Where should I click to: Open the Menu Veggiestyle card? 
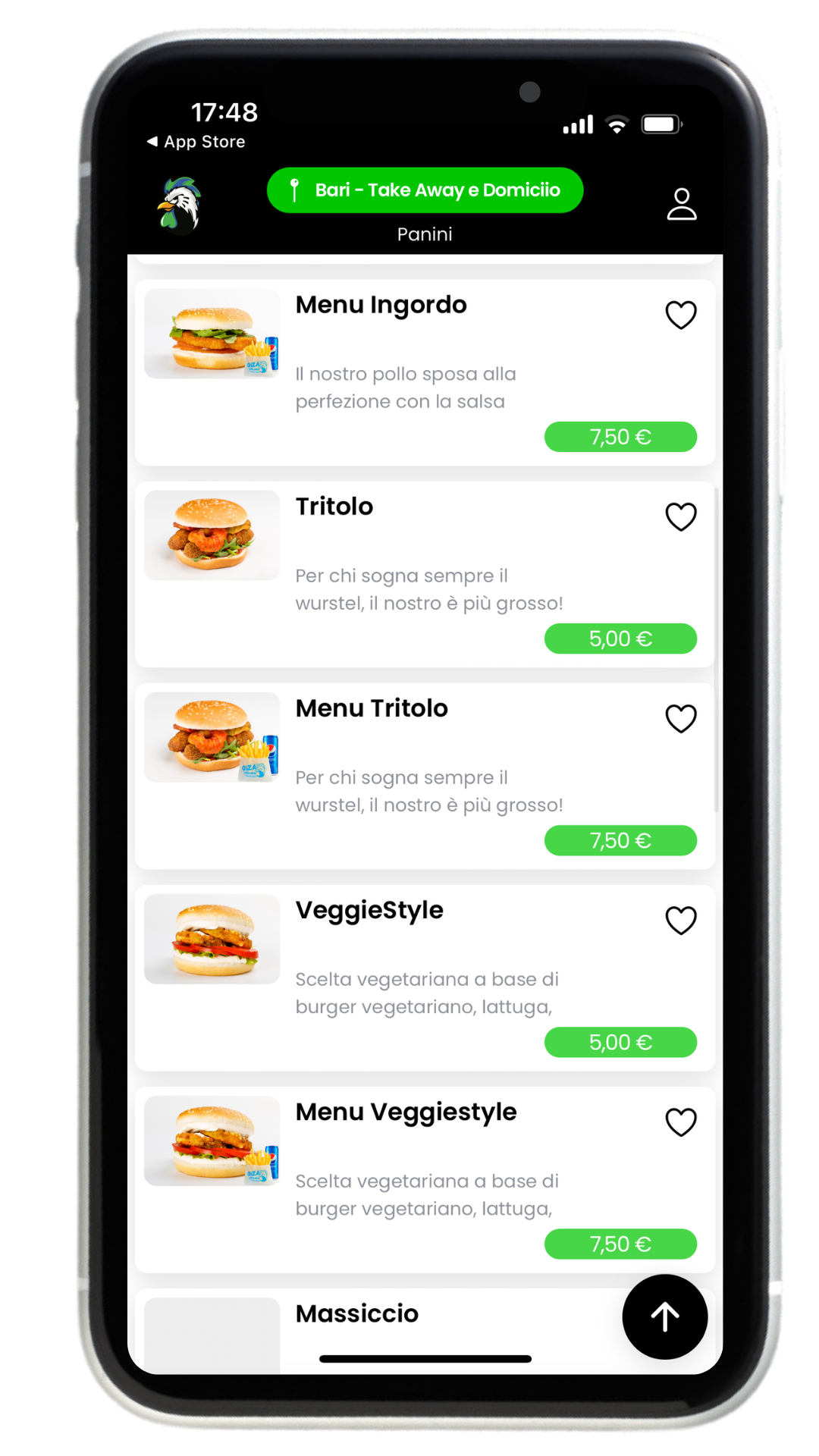(425, 1179)
